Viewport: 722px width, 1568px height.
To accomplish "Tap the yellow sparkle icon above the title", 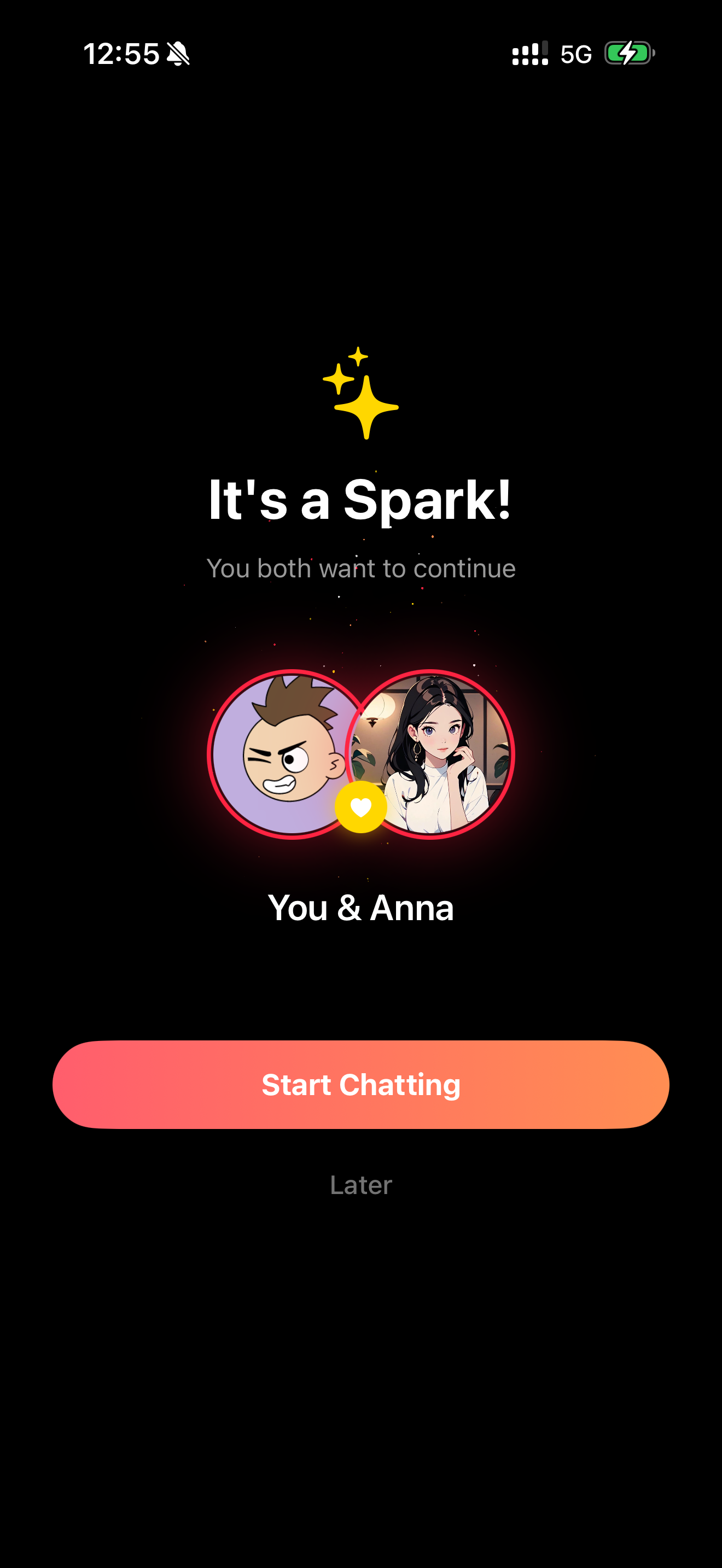I will (361, 396).
